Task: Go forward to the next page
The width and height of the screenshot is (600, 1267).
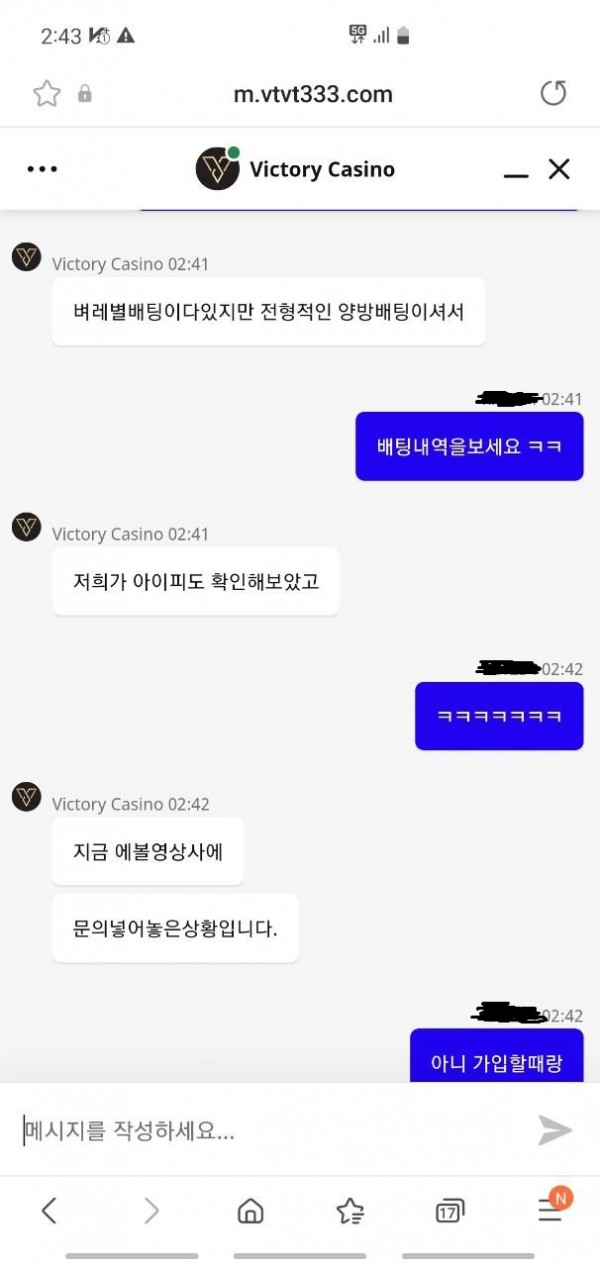Action: point(151,1211)
